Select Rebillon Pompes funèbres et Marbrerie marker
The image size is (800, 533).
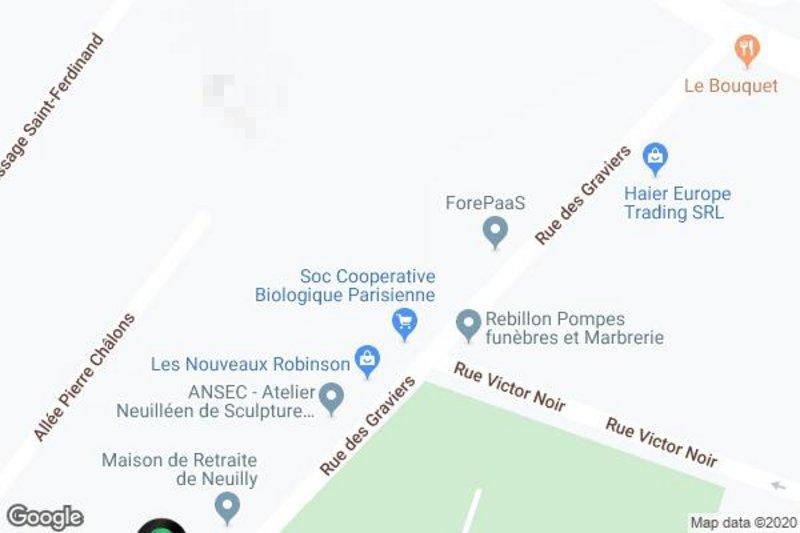(x=468, y=323)
